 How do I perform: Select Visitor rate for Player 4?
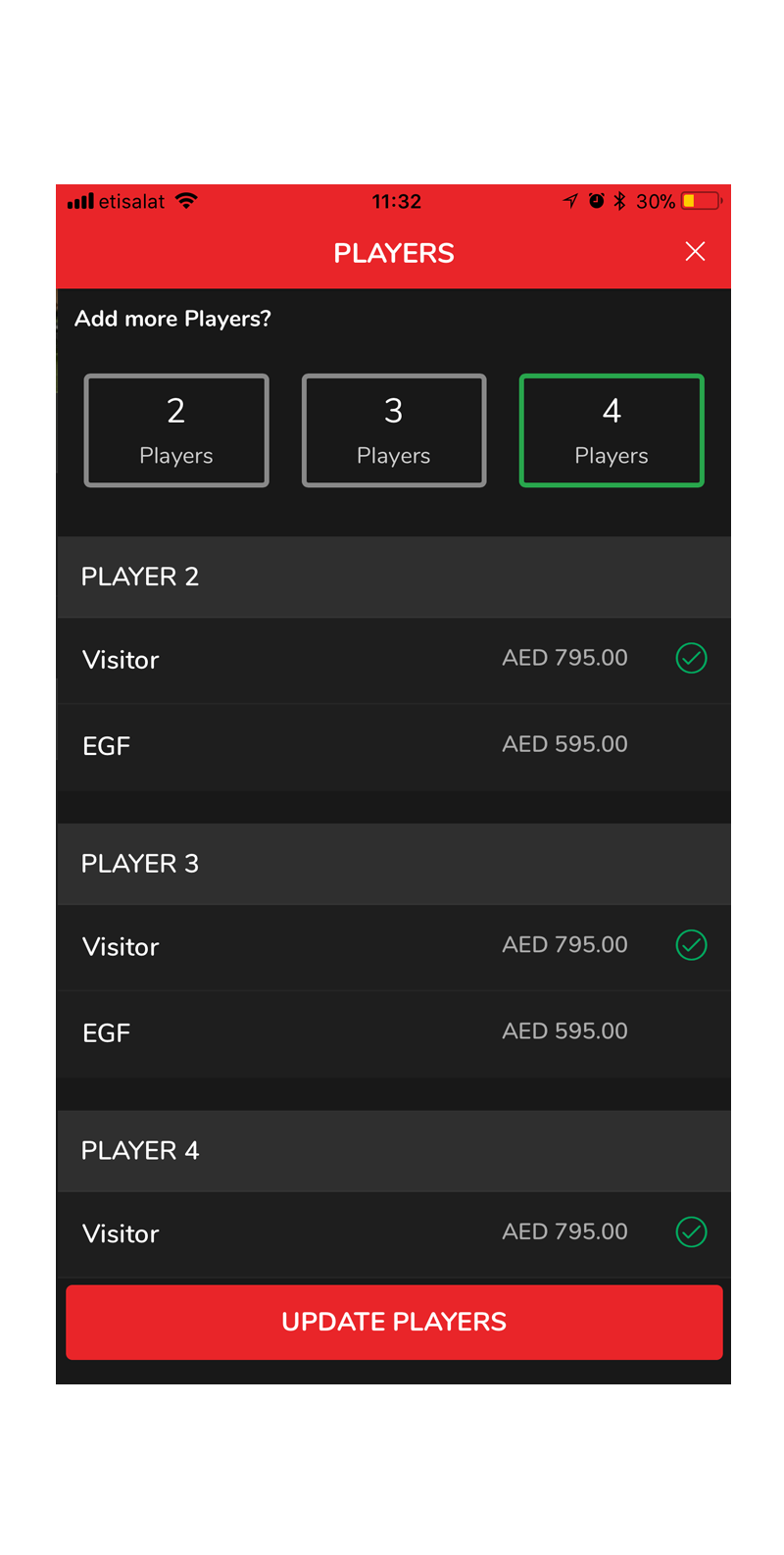tap(394, 1232)
